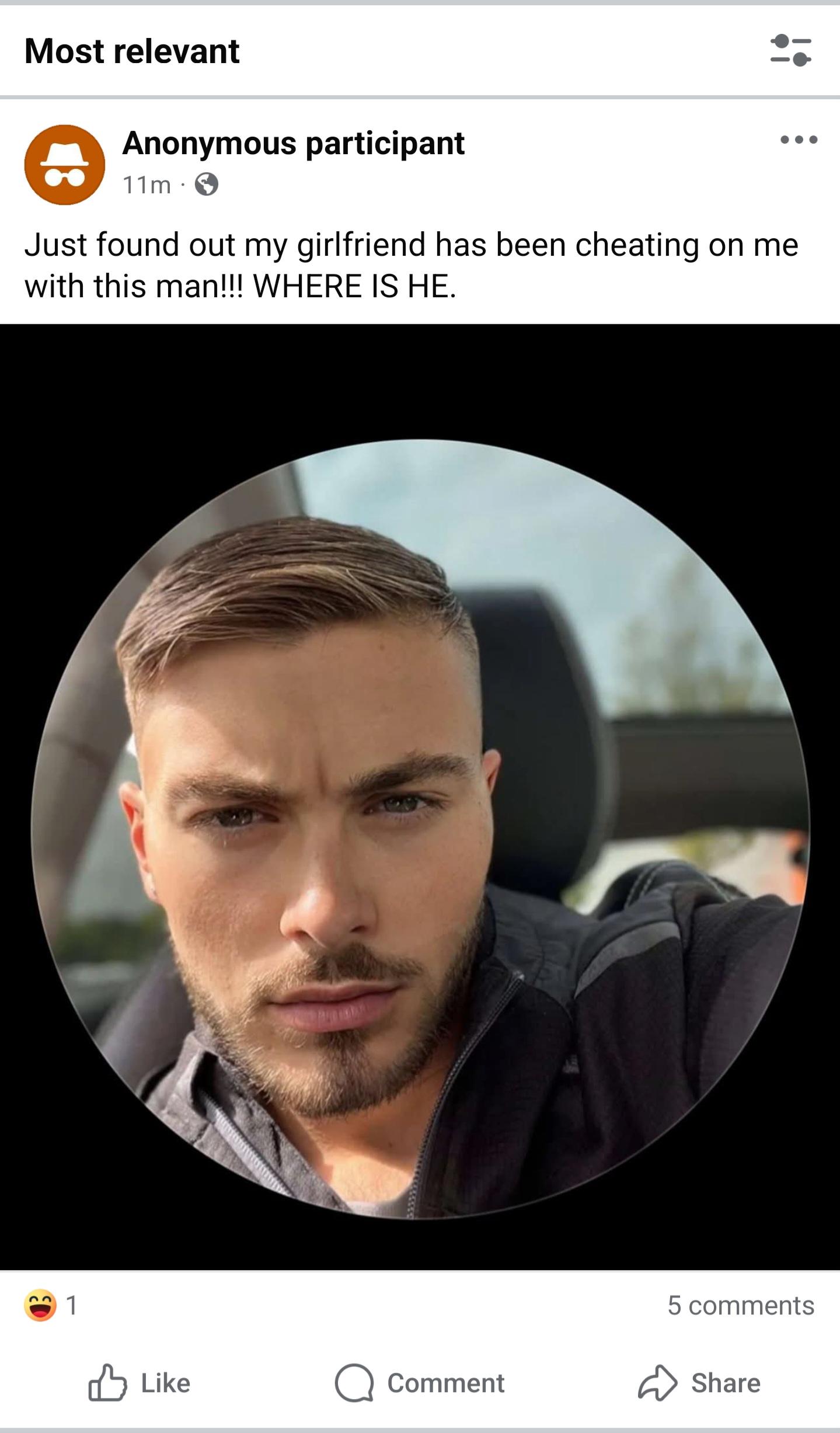The image size is (840, 1433).
Task: Open the post's photo full screen
Action: pos(420,797)
